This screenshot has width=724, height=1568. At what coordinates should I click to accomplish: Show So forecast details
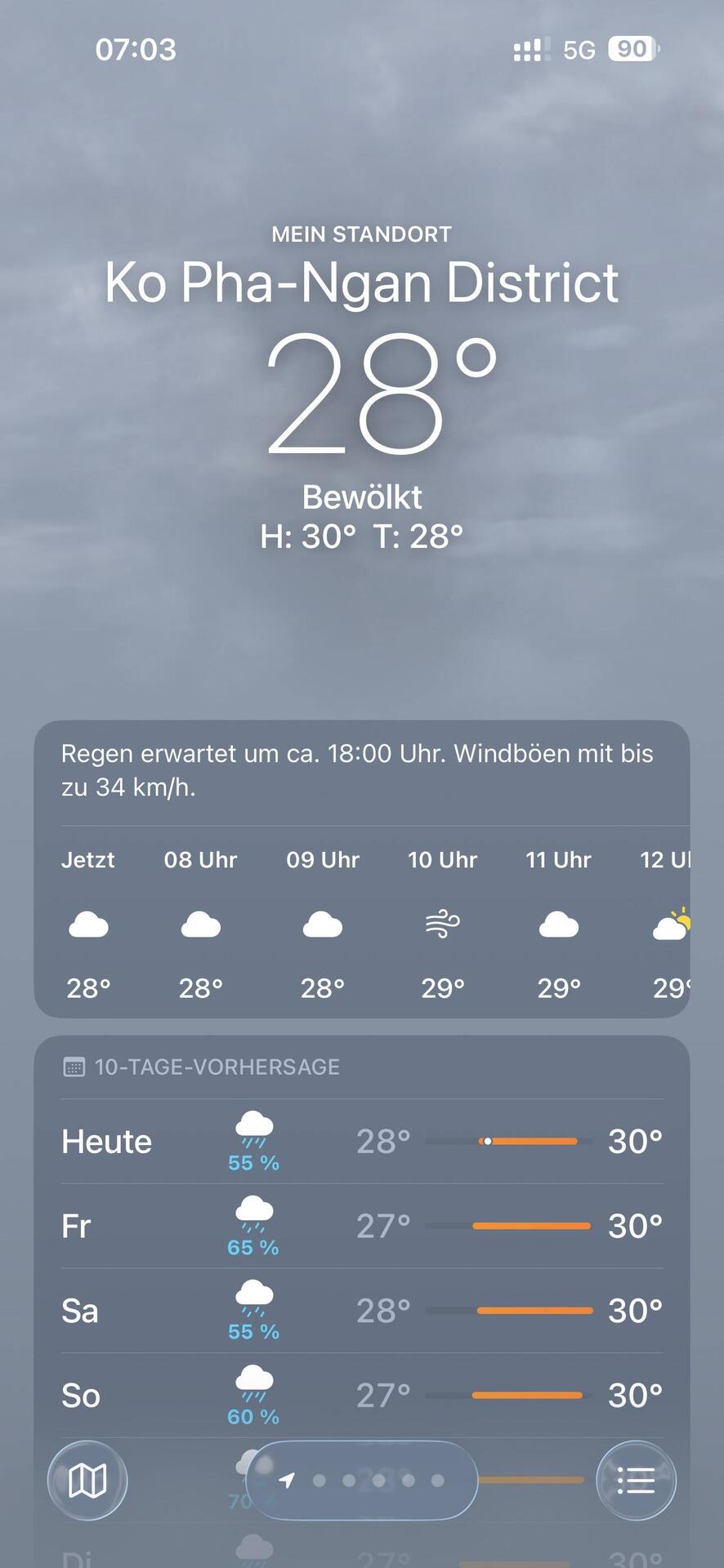[x=362, y=1396]
